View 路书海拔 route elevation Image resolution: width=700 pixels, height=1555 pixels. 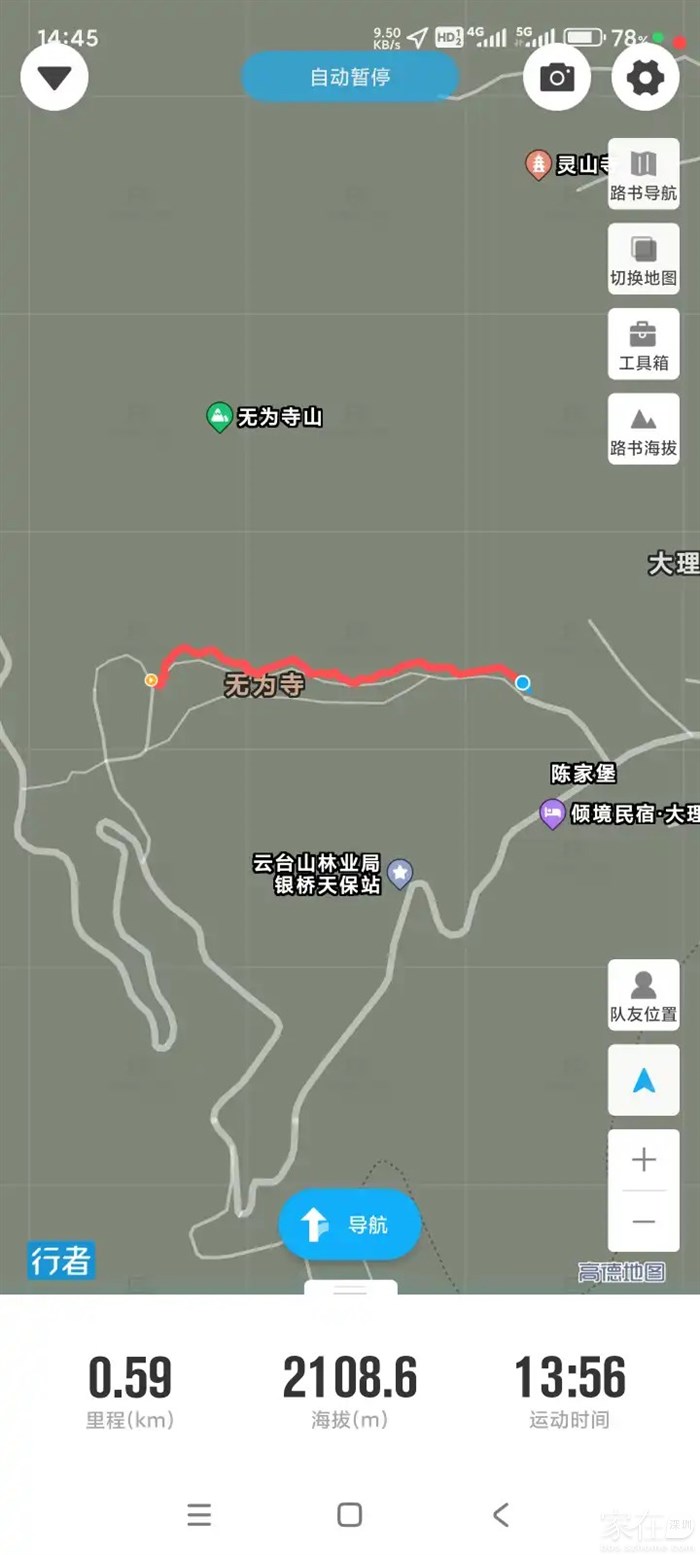point(643,429)
